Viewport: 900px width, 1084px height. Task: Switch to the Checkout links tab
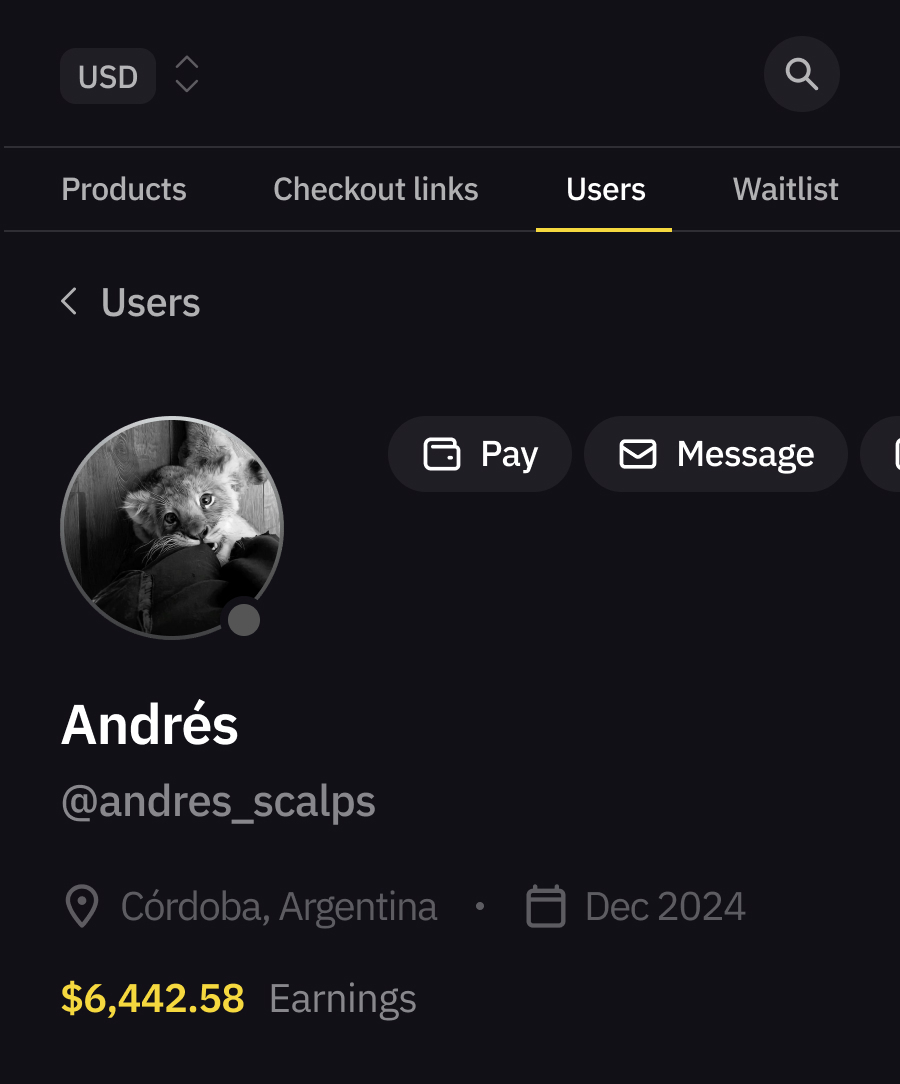[375, 189]
